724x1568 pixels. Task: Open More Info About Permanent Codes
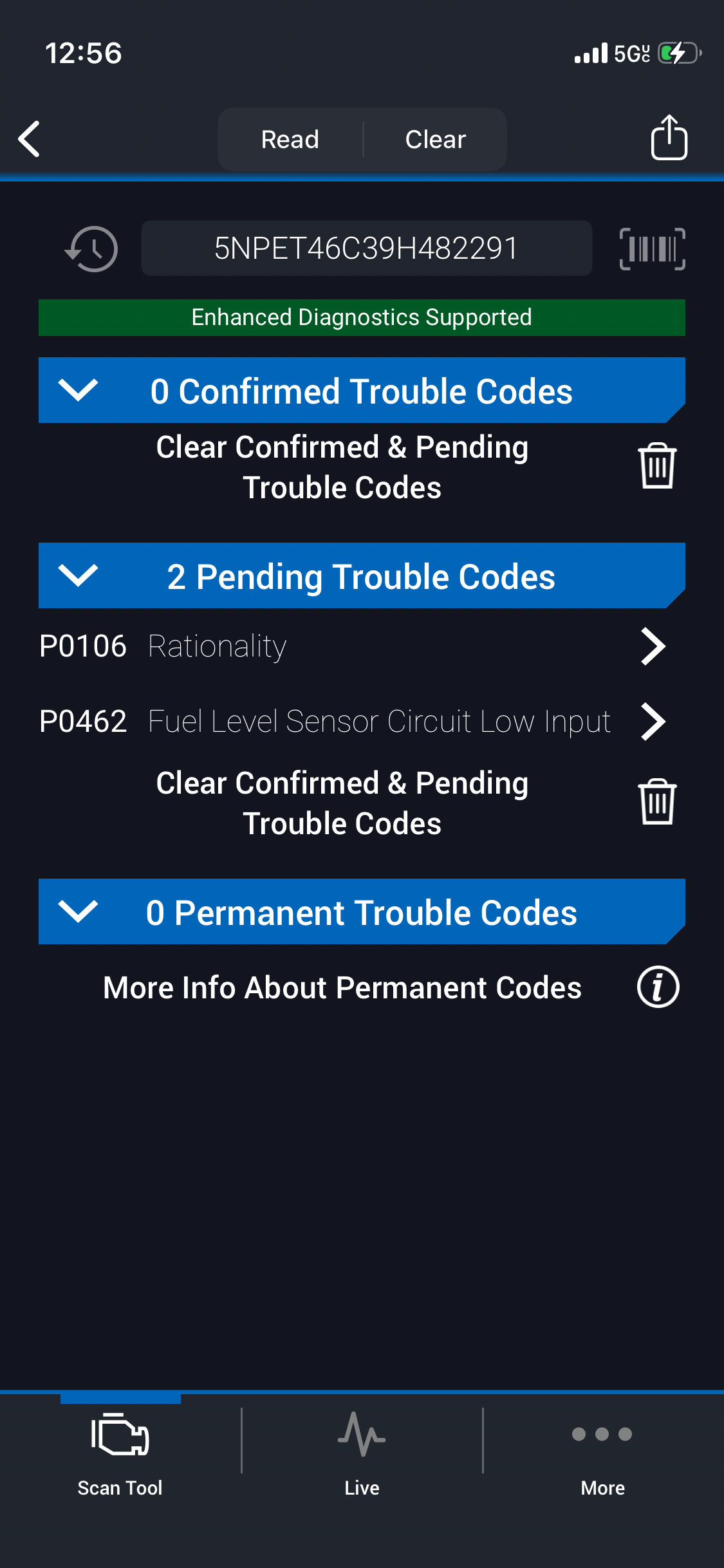[x=658, y=987]
